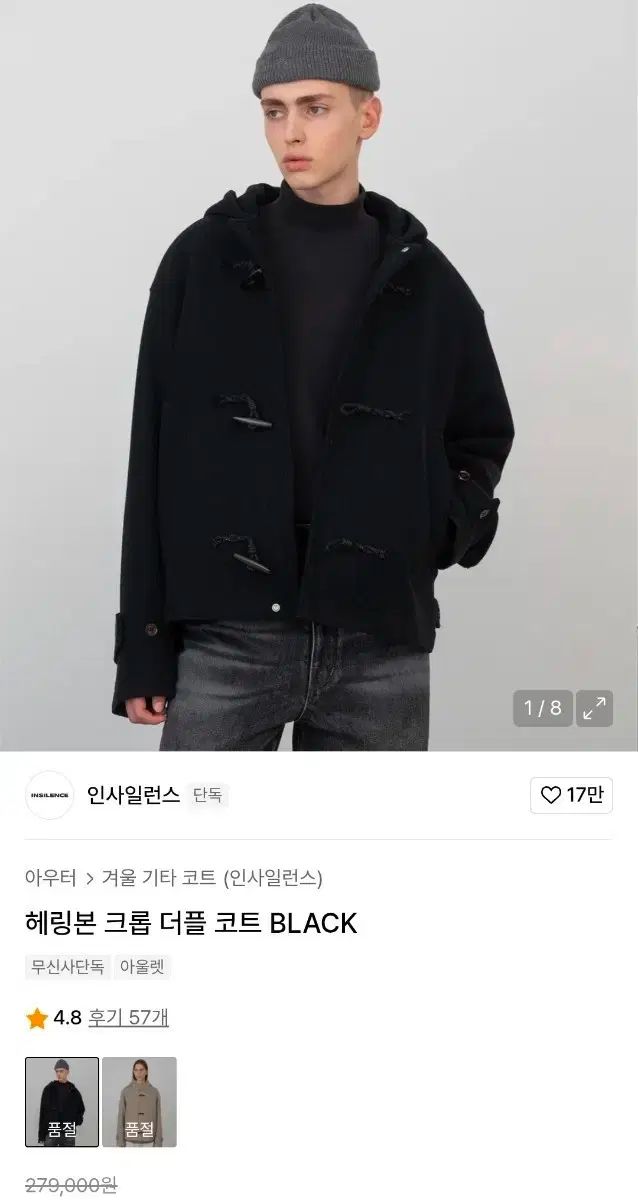Like this coat with the heart button
This screenshot has width=638, height=1200.
pyautogui.click(x=571, y=795)
